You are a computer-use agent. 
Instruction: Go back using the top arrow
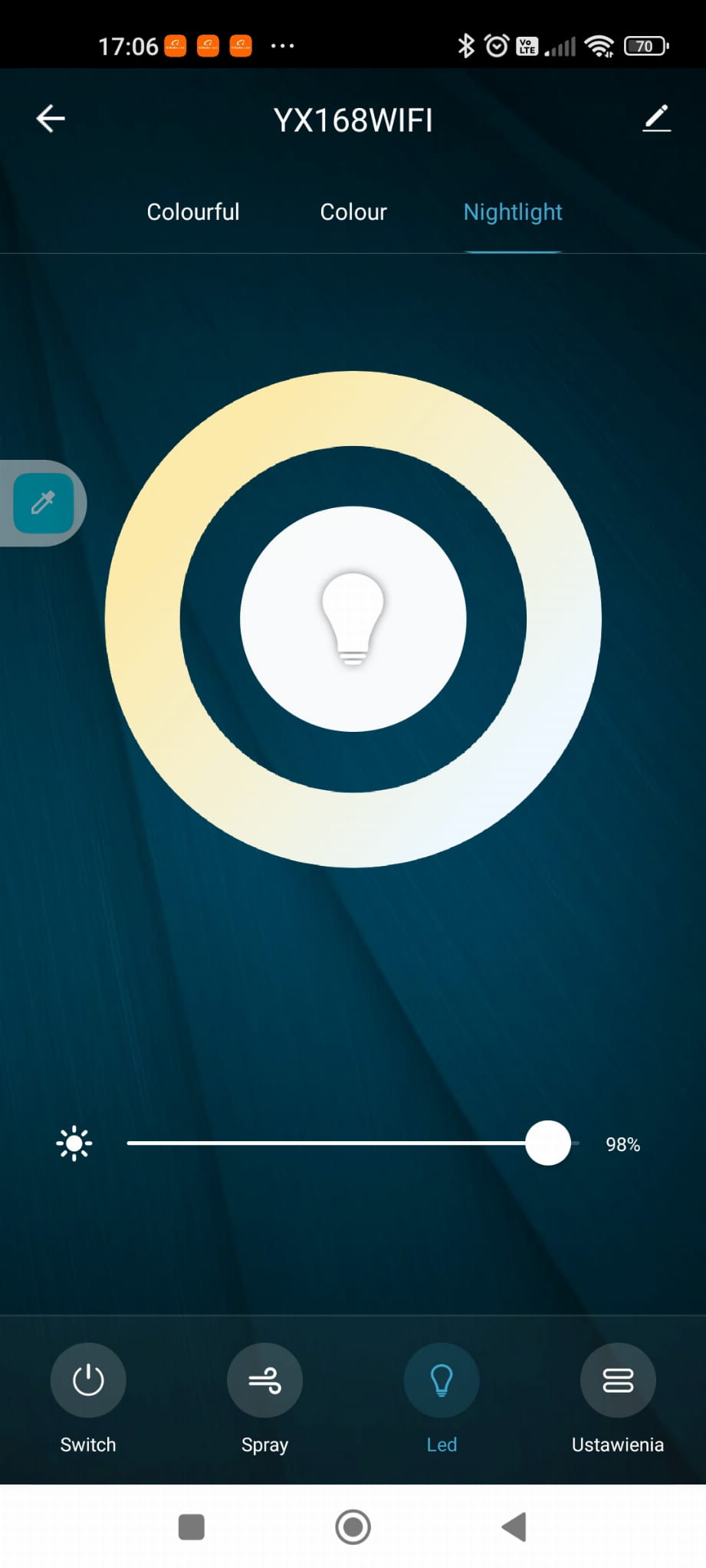coord(51,119)
